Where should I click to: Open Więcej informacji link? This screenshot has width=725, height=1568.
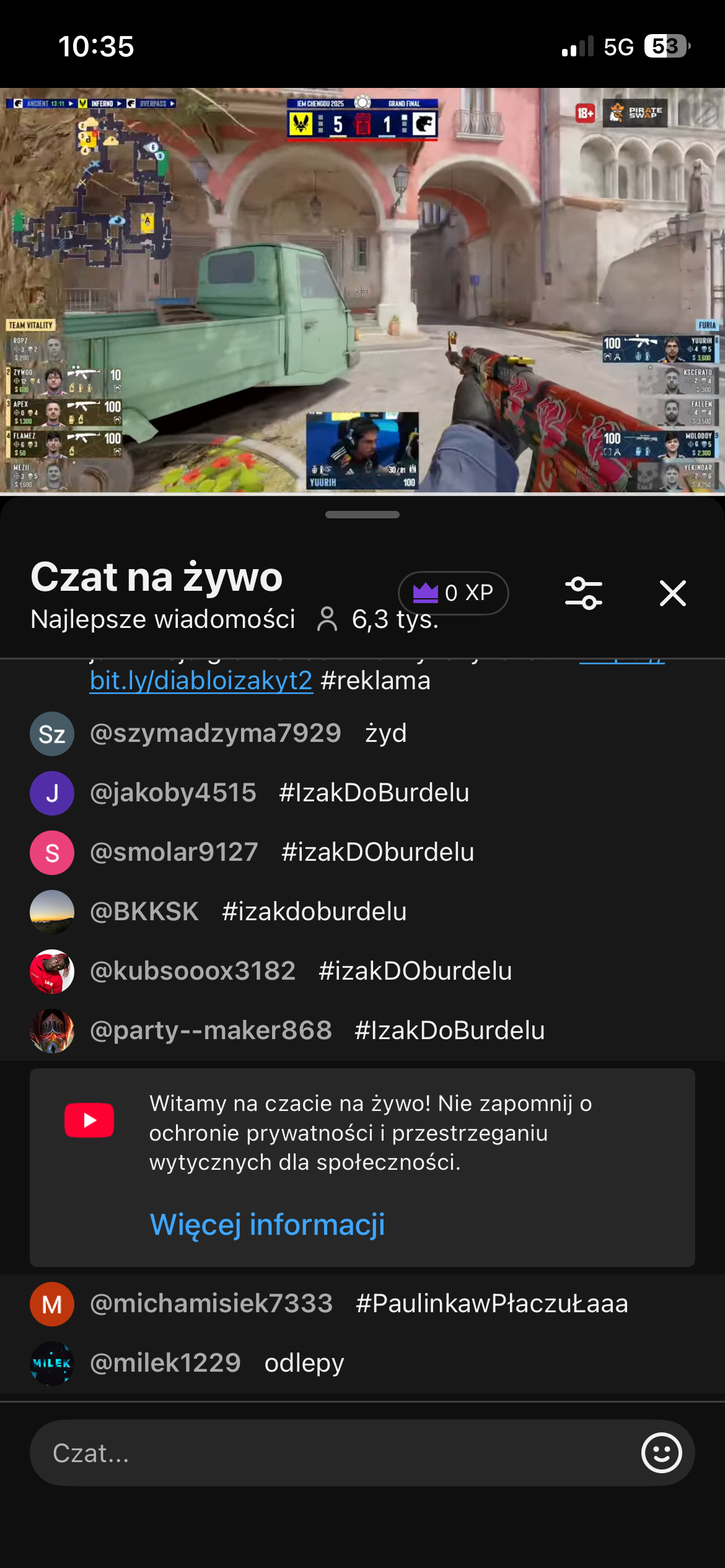tap(267, 1224)
